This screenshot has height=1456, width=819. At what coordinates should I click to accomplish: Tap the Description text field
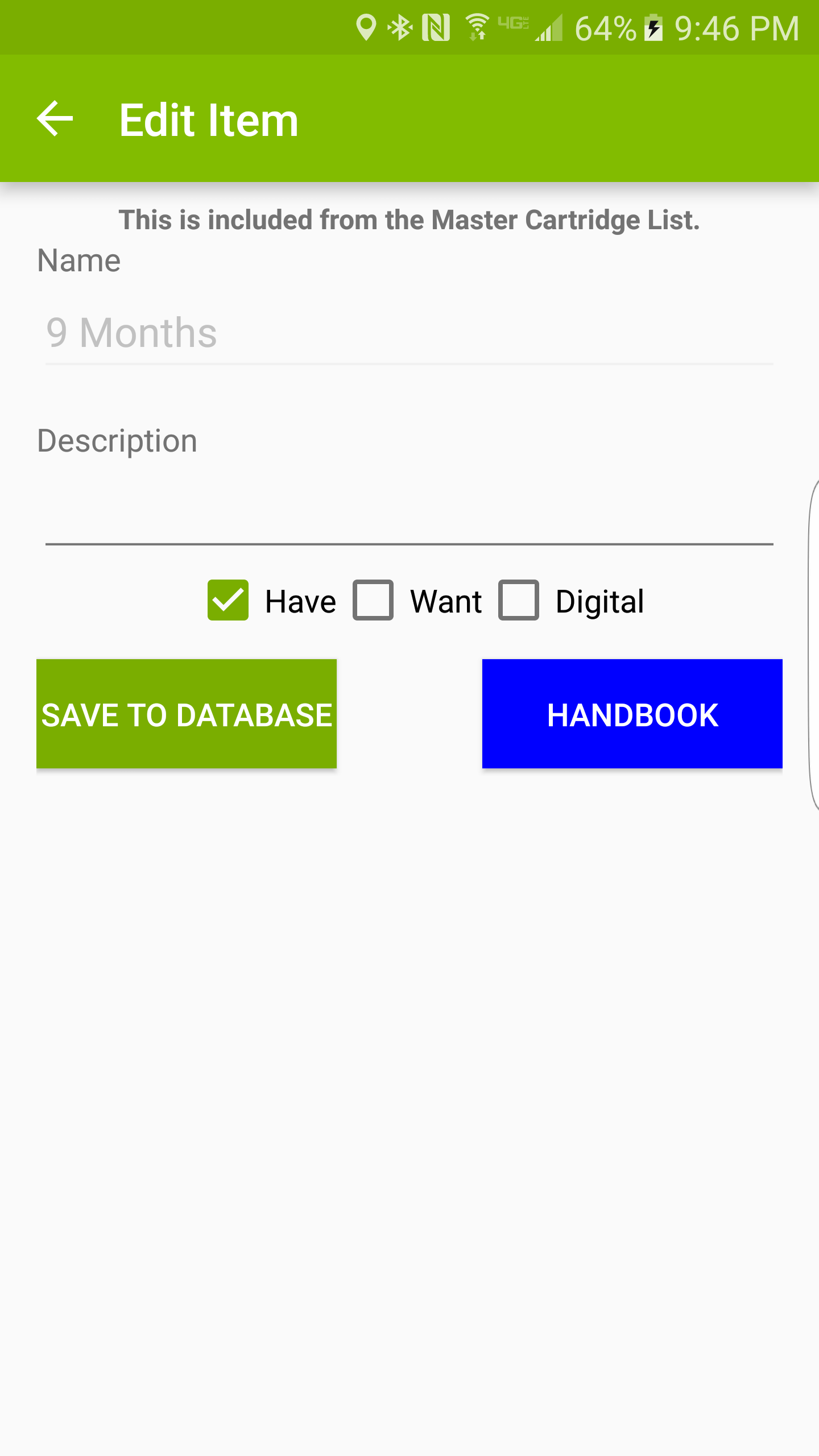(x=408, y=511)
